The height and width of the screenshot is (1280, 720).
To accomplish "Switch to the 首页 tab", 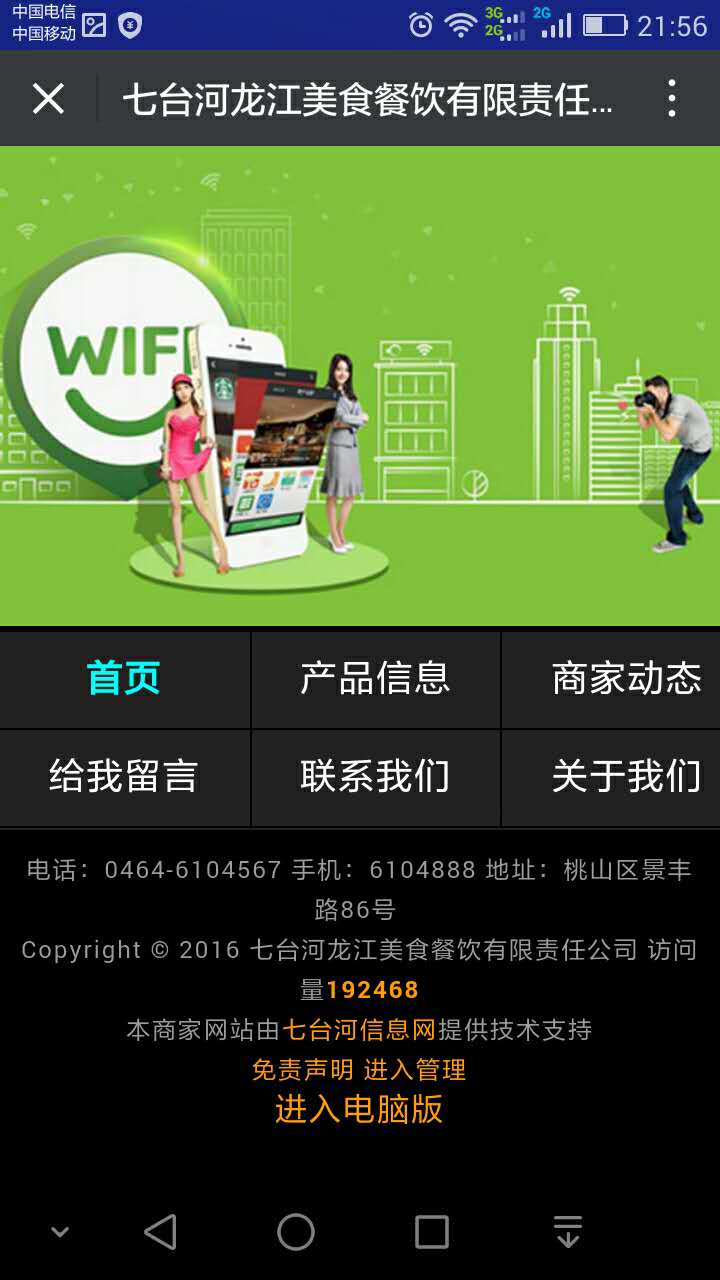I will tap(124, 679).
